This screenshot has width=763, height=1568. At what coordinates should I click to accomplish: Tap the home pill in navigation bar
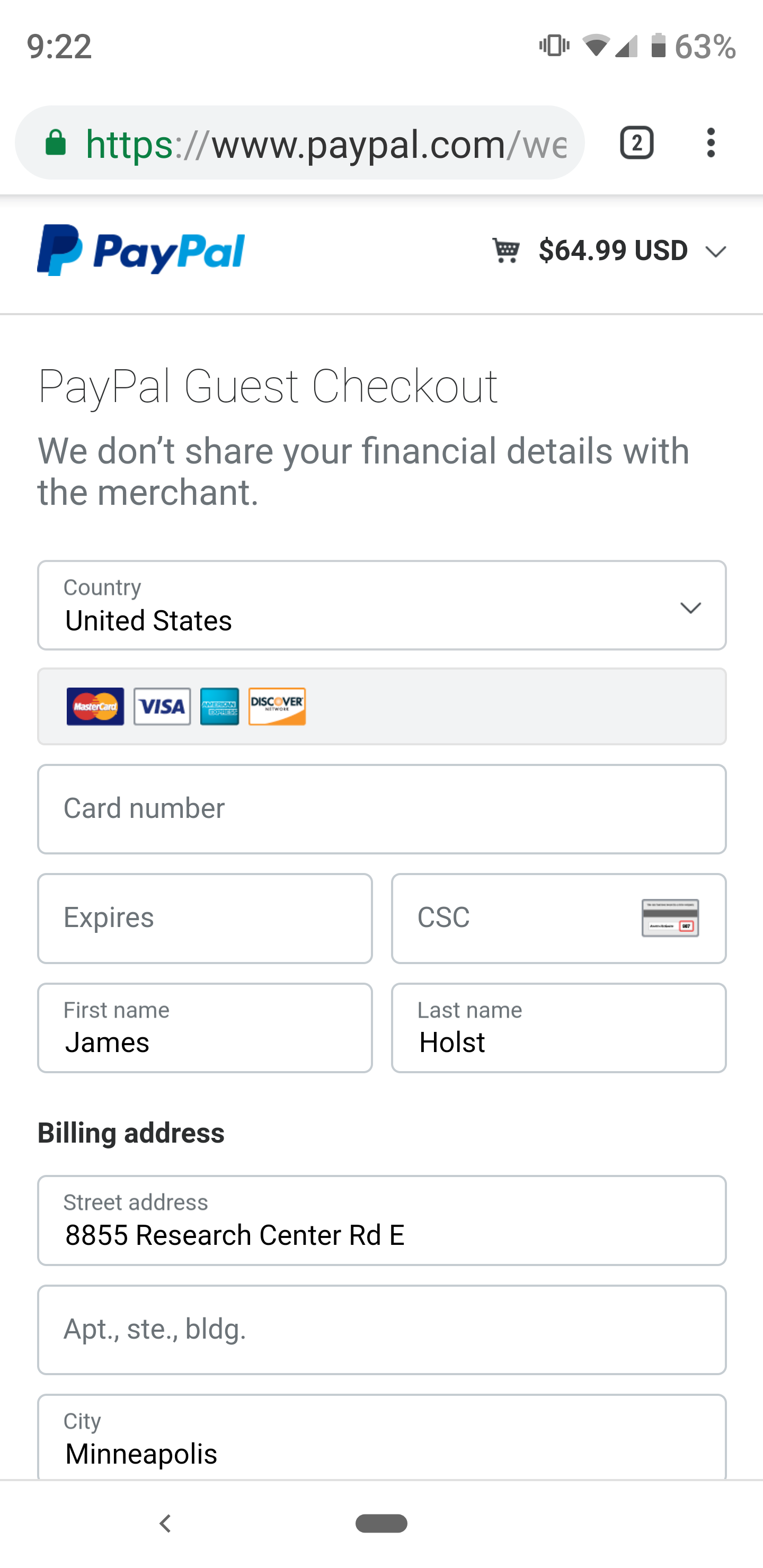(x=381, y=1523)
